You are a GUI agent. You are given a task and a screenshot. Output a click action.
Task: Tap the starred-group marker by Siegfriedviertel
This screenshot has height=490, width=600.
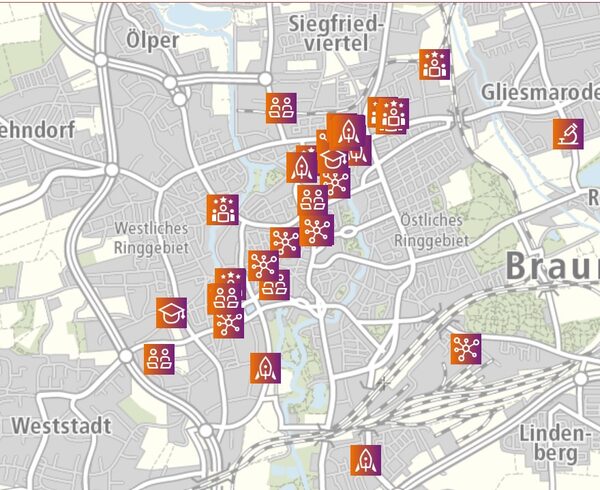click(x=435, y=65)
